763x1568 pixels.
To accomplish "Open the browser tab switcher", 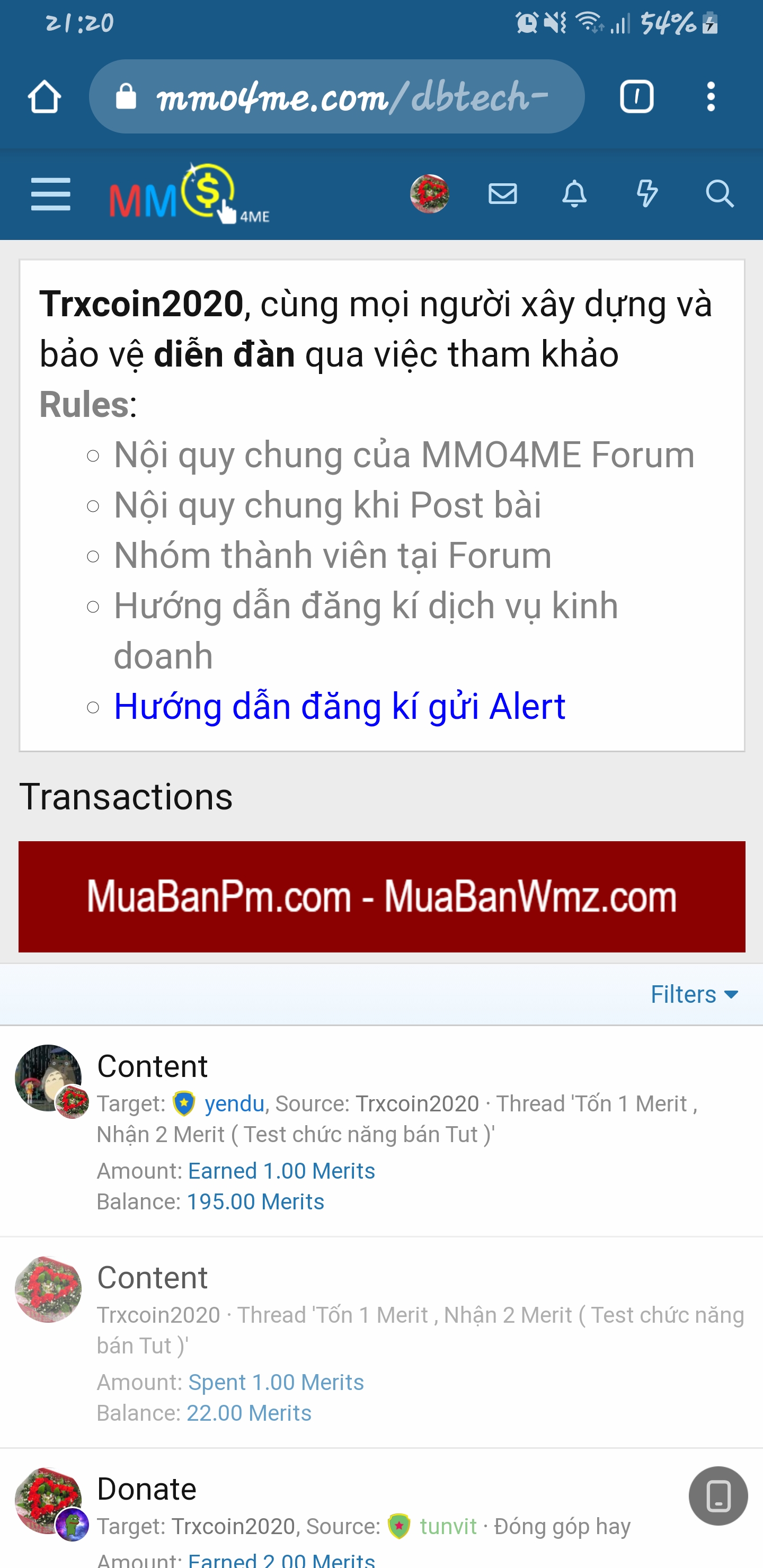I will pos(636,97).
